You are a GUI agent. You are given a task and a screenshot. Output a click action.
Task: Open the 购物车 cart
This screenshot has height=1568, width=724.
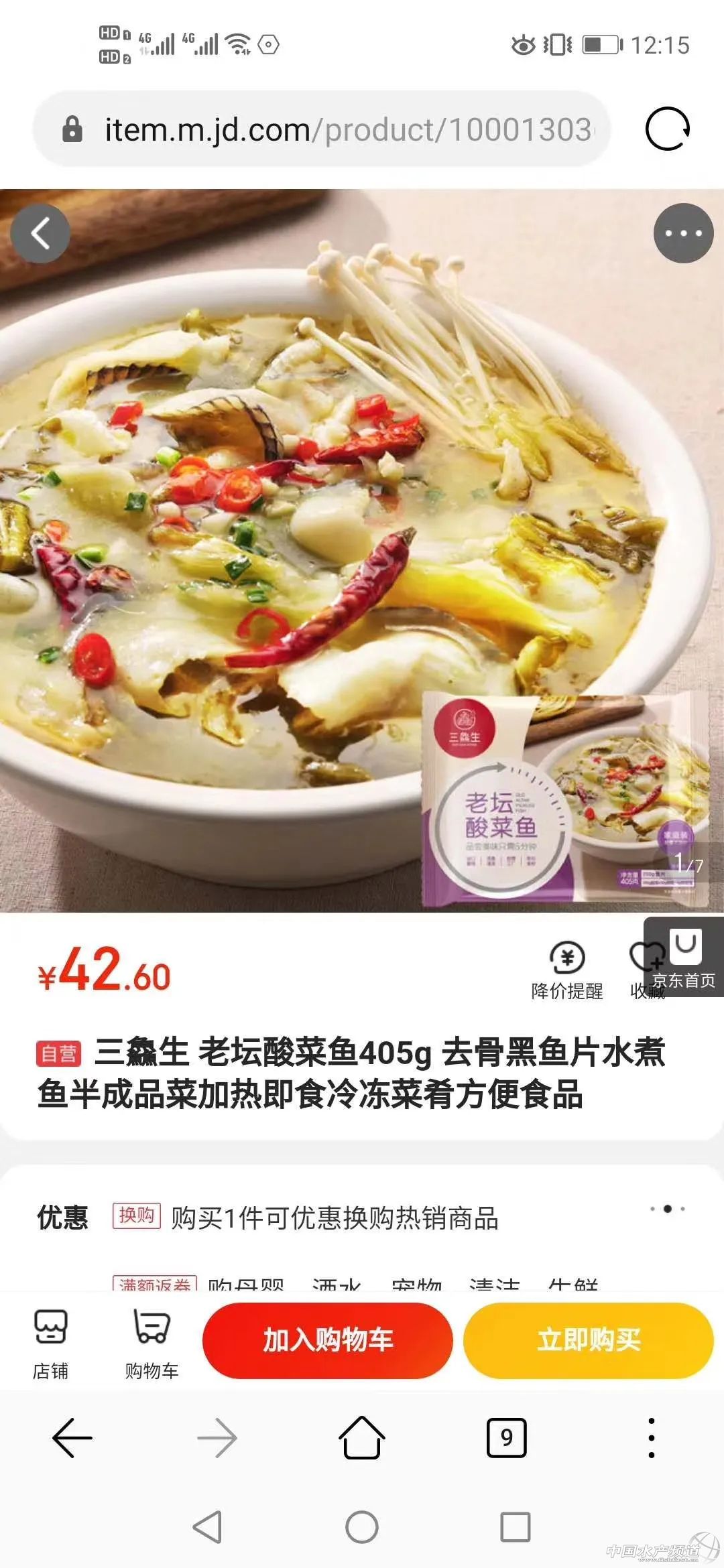pos(152,1340)
